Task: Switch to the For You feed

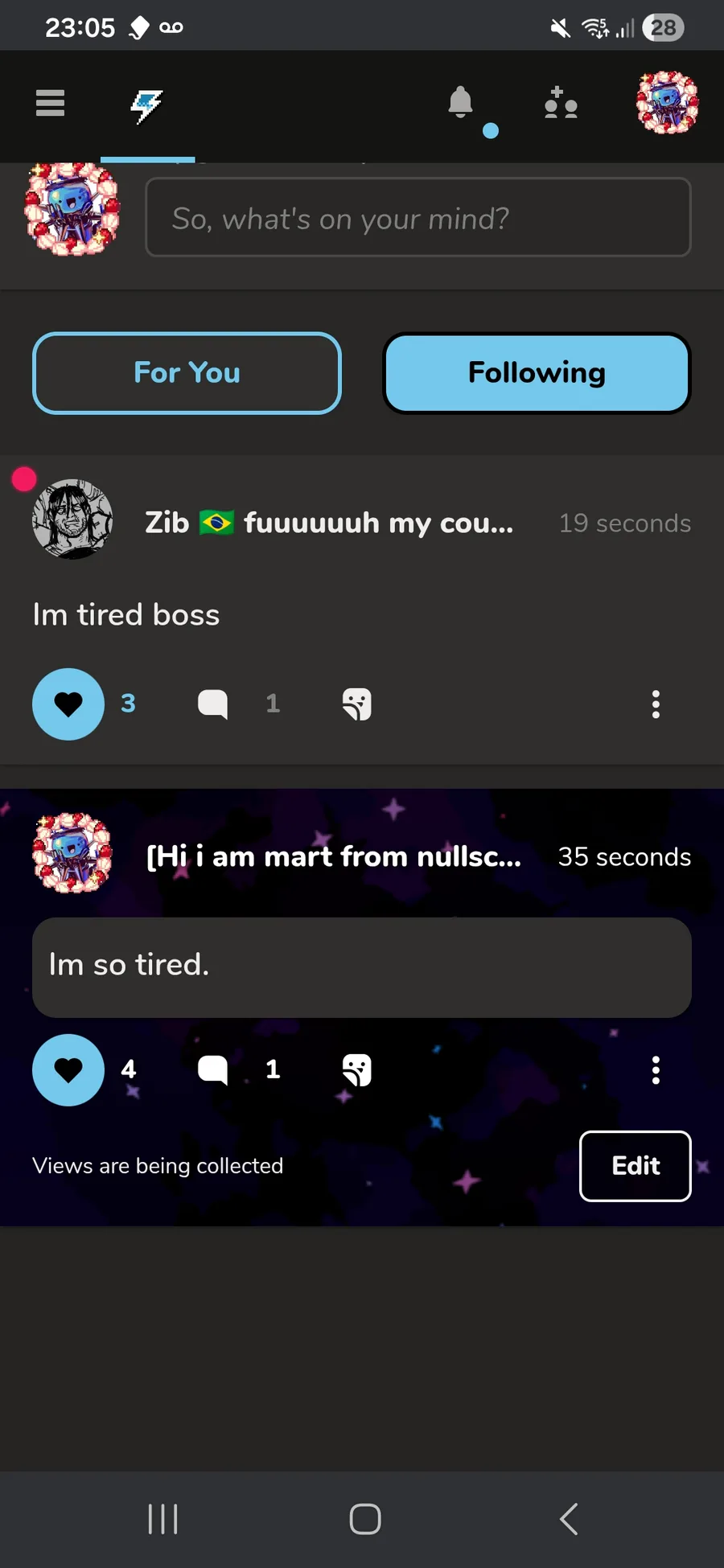Action: [187, 373]
